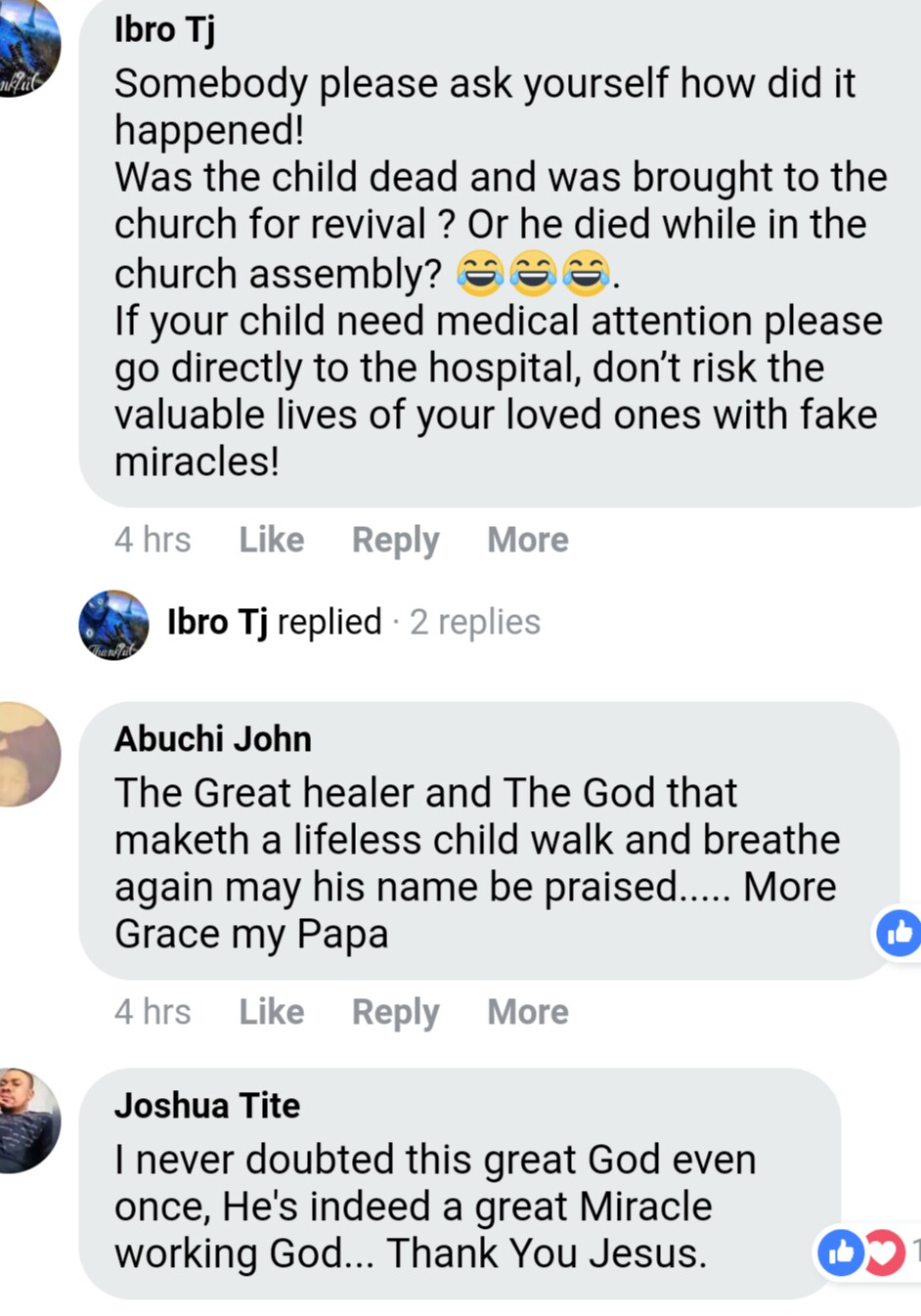Expand the 2 replies from Ibro Tj
Viewport: 921px width, 1316px height.
pos(474,622)
